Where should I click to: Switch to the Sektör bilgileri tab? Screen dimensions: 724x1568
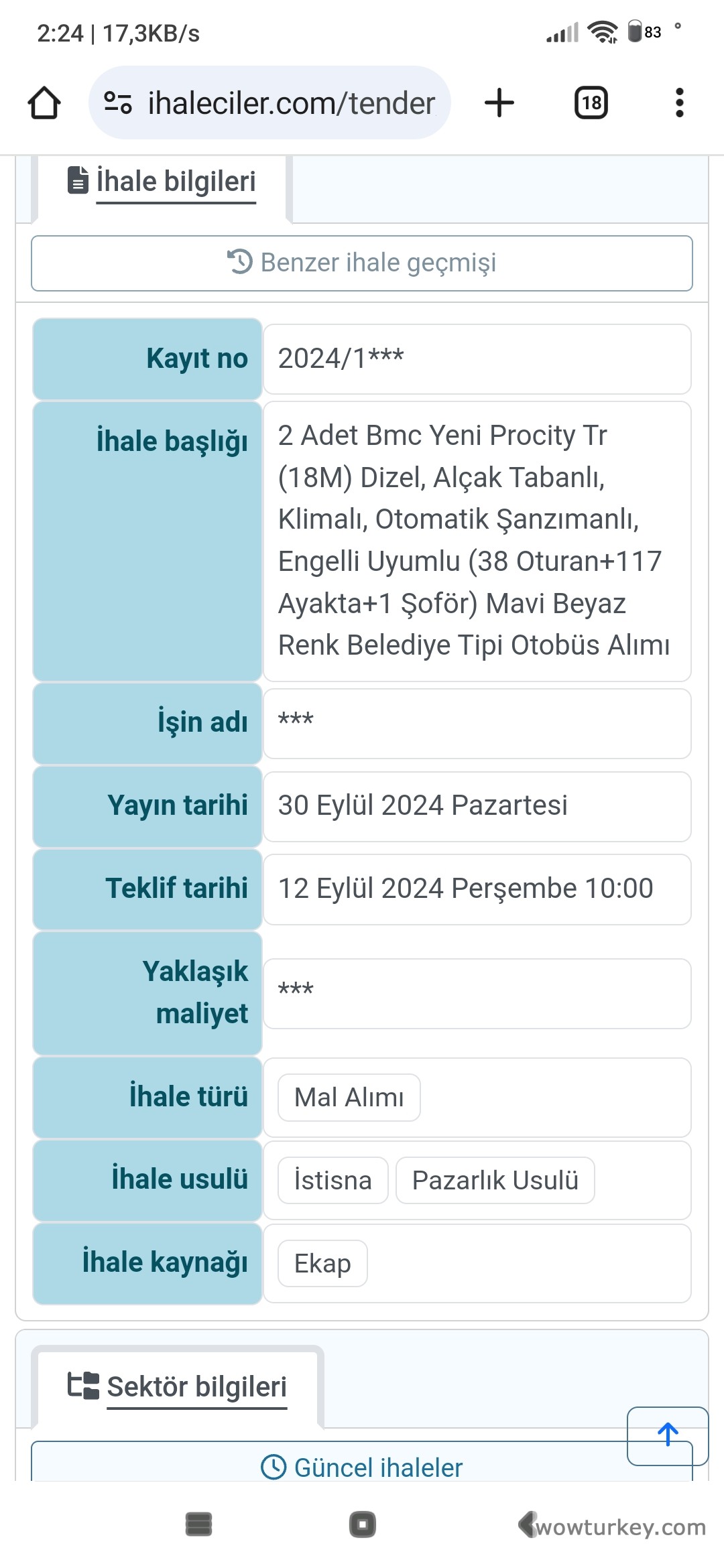point(196,1386)
